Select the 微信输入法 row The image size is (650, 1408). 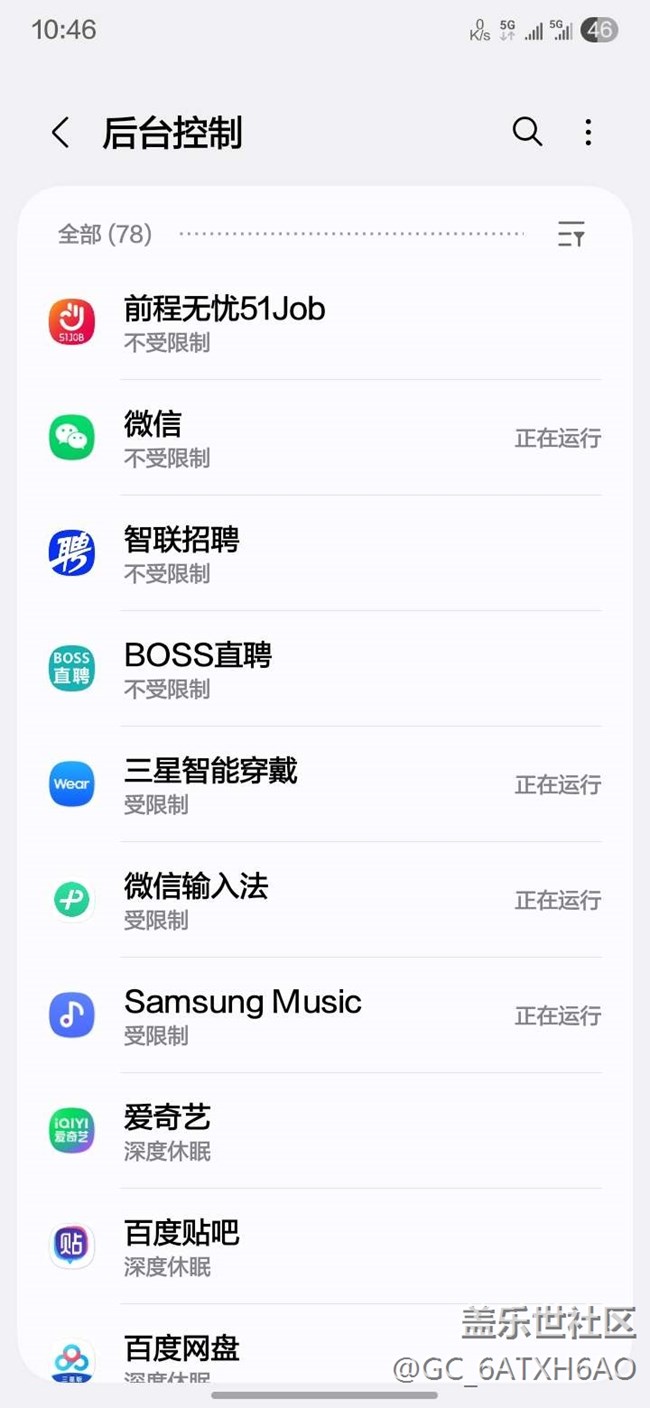click(x=325, y=900)
